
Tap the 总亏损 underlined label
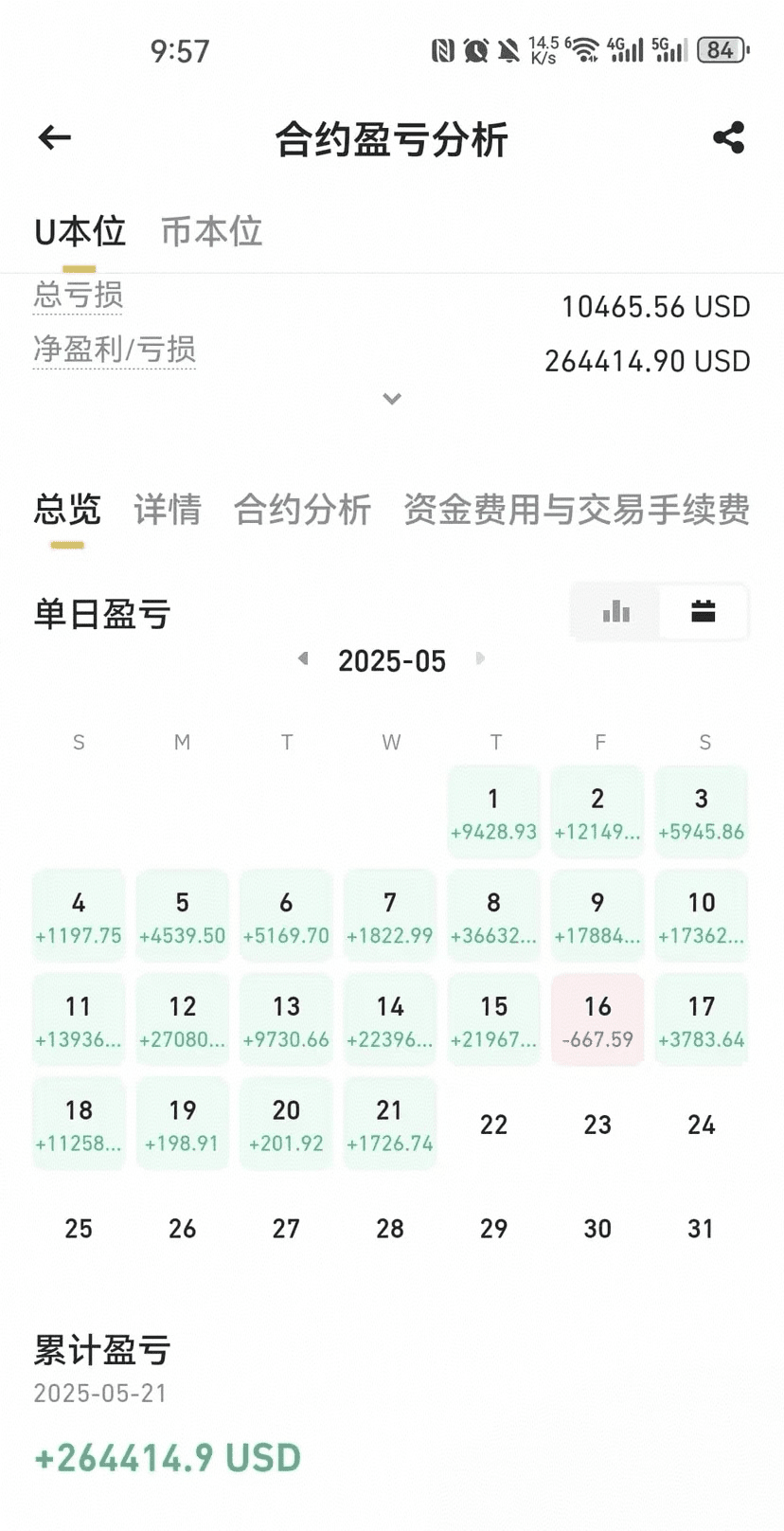point(79,296)
